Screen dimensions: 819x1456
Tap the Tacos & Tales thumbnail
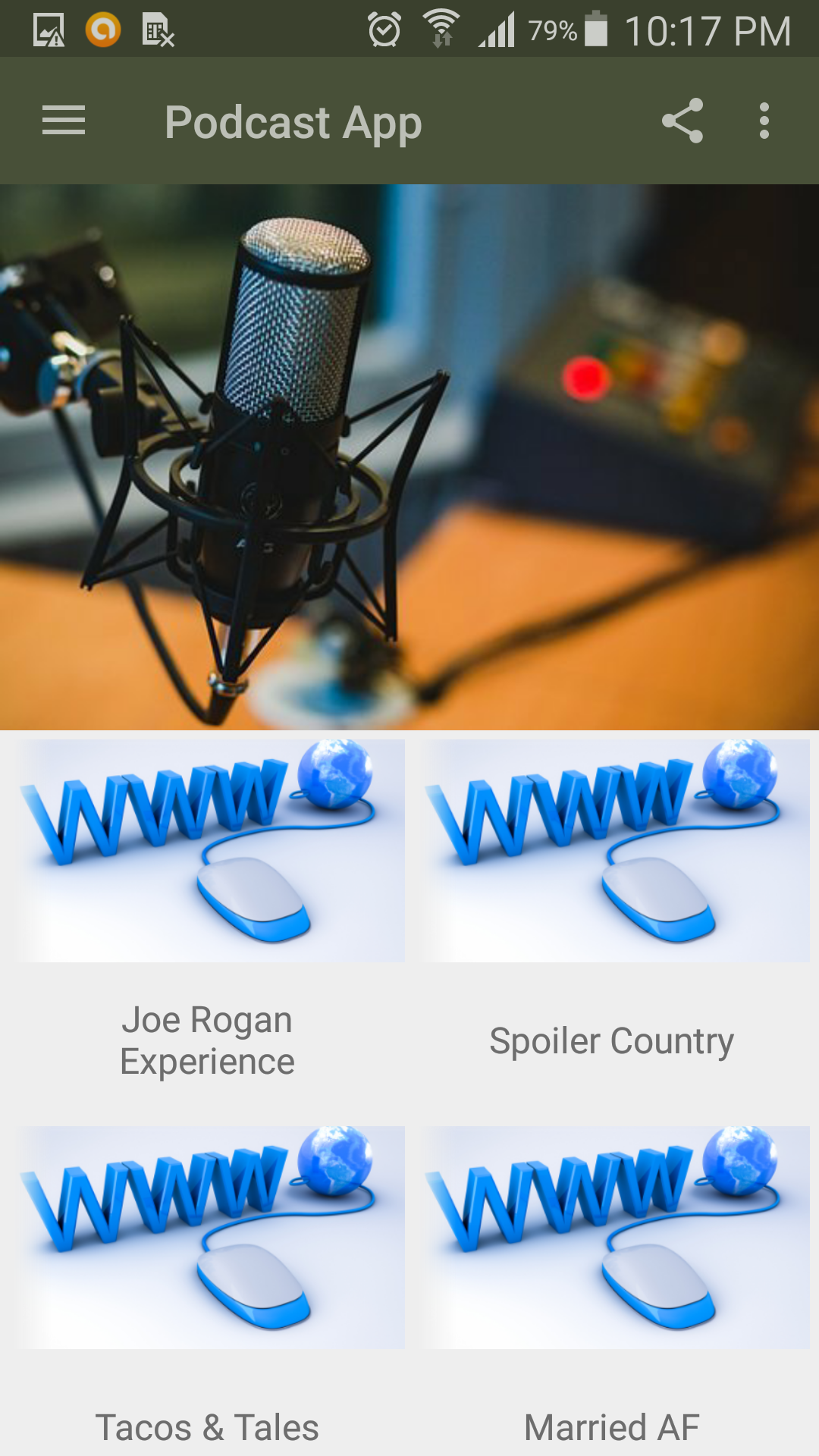207,1236
